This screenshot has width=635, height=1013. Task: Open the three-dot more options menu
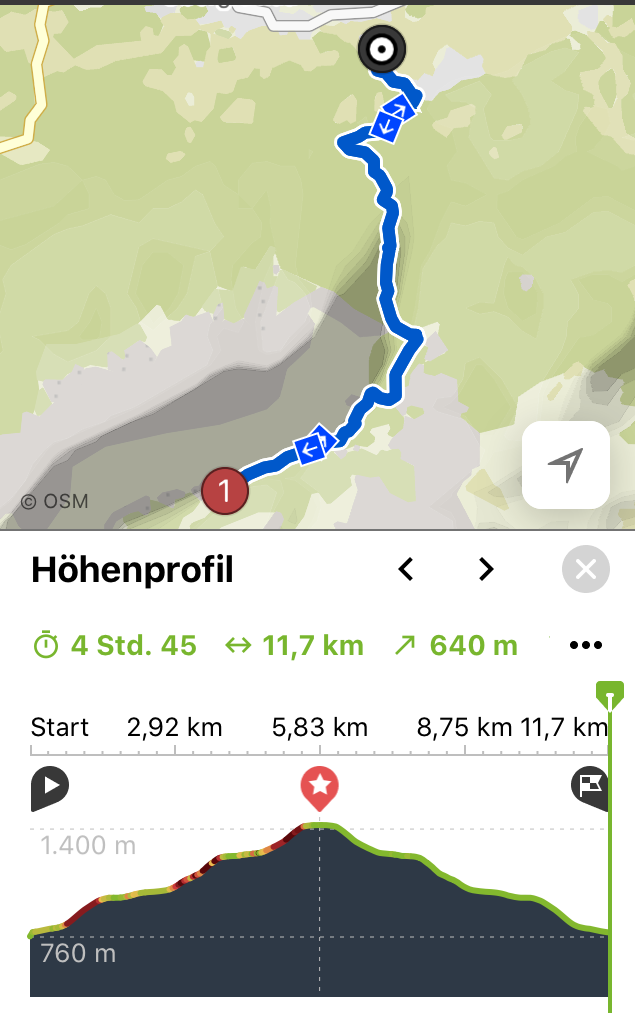(x=585, y=646)
